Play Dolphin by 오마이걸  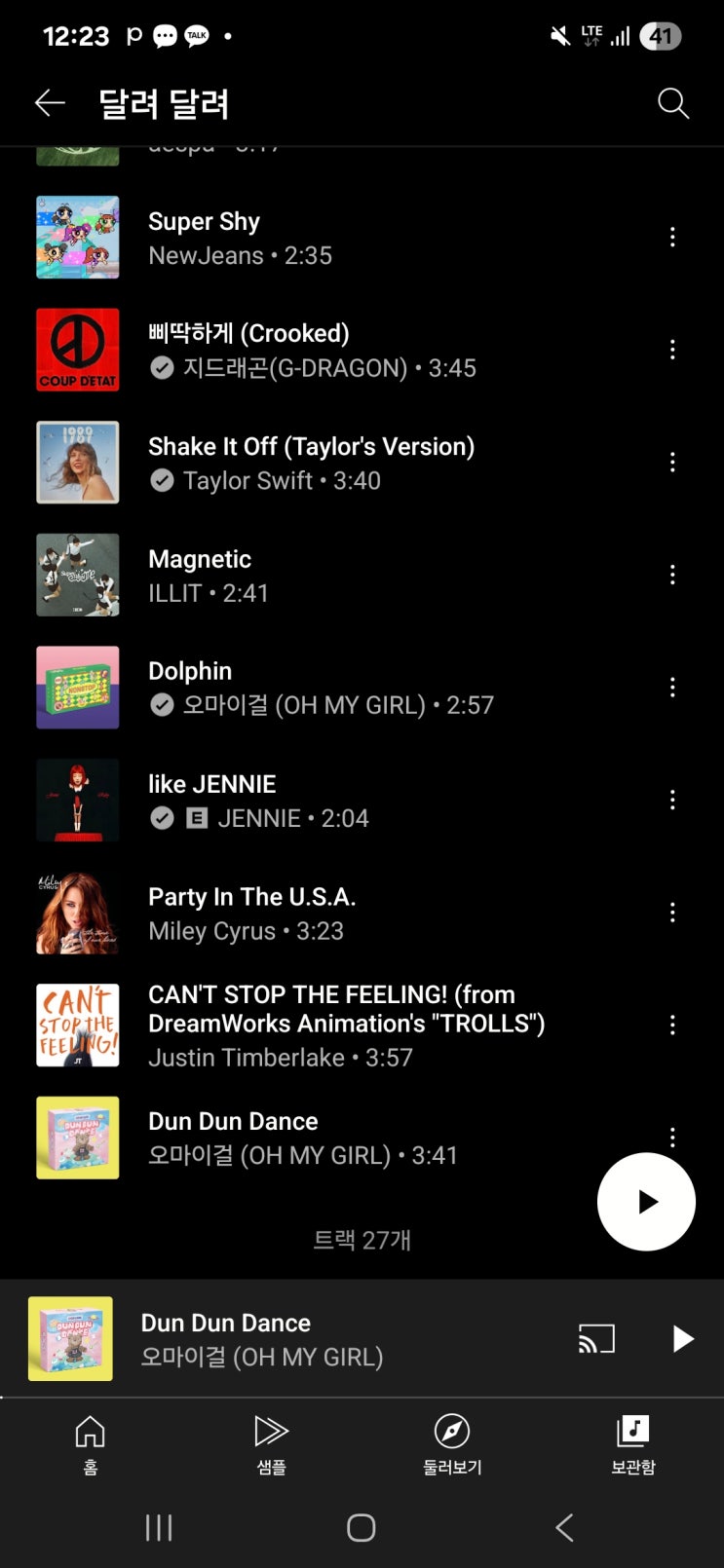tap(292, 688)
